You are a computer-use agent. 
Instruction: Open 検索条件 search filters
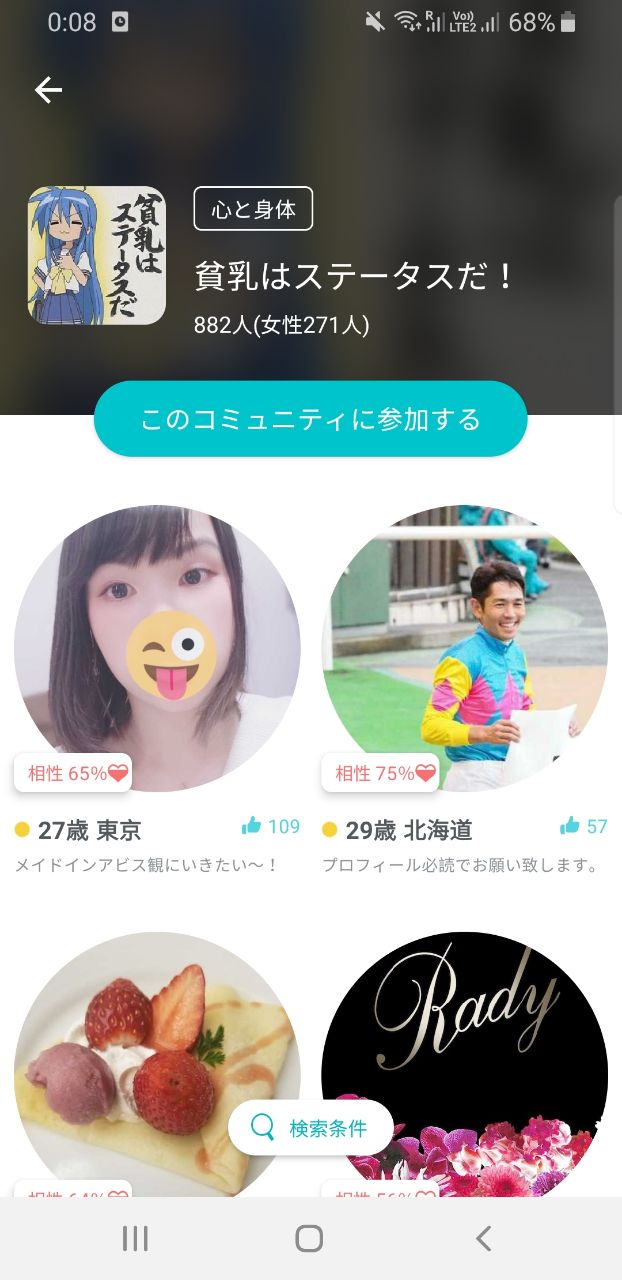click(310, 1128)
